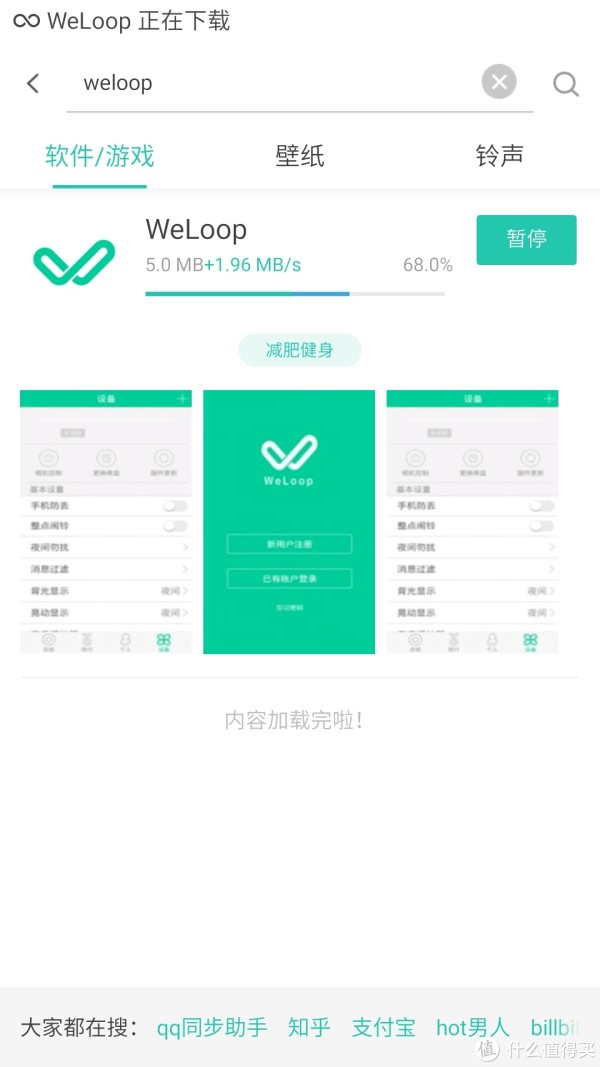Select the 软件/游戏 tab
The image size is (600, 1067).
pos(100,156)
